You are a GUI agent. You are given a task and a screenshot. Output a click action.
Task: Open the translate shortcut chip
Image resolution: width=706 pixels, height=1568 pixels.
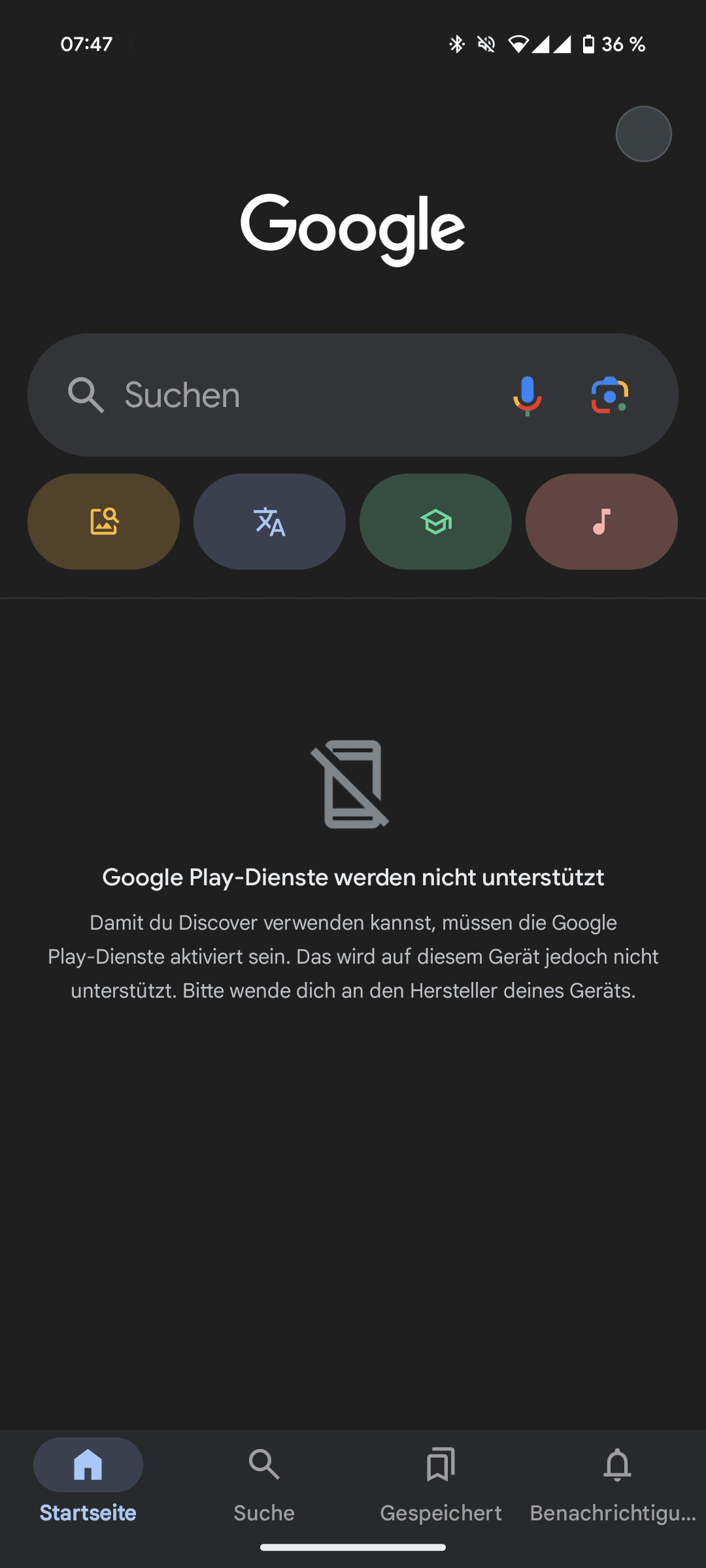(269, 521)
